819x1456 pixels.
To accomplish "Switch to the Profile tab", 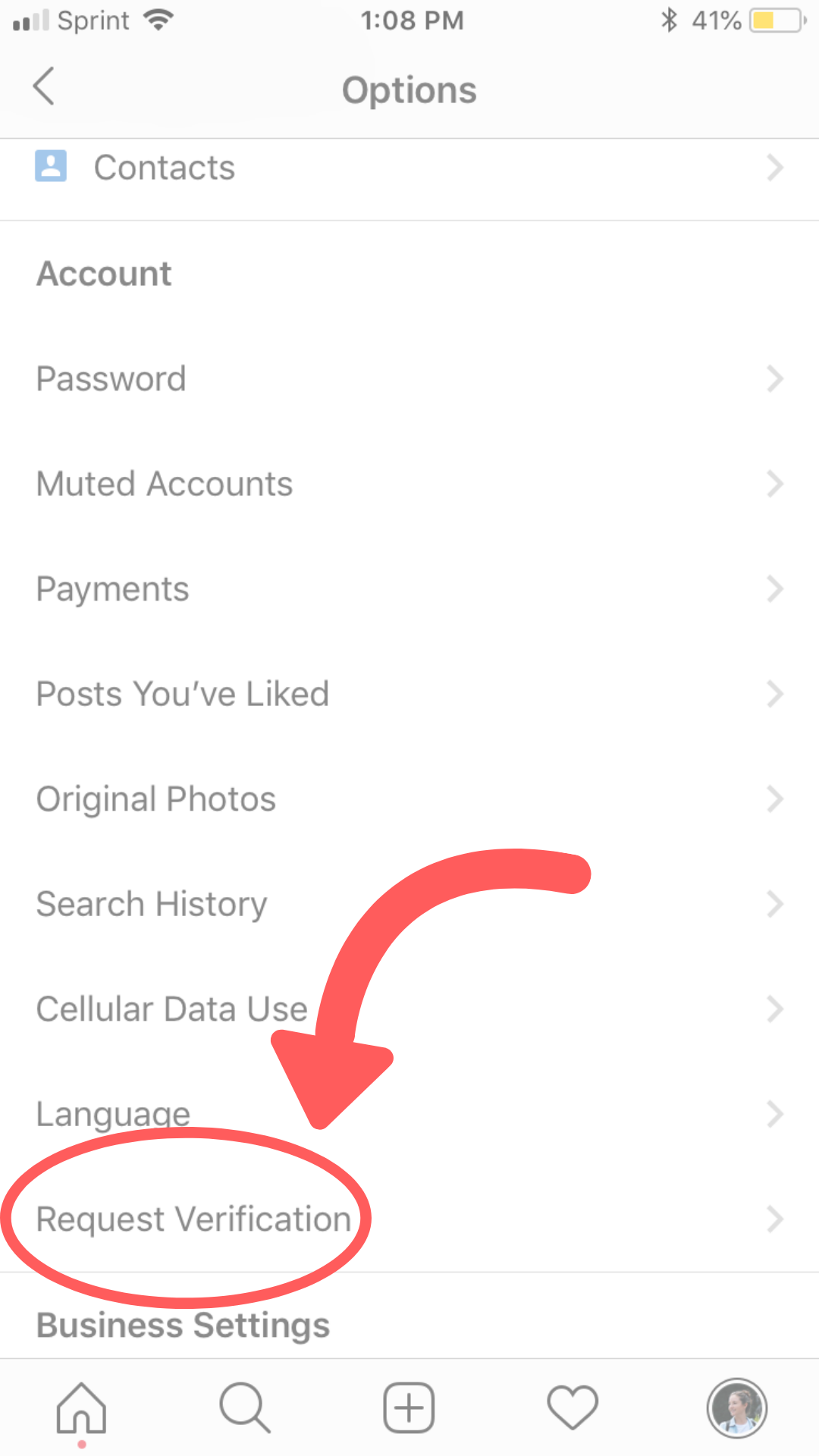I will coord(736,1408).
